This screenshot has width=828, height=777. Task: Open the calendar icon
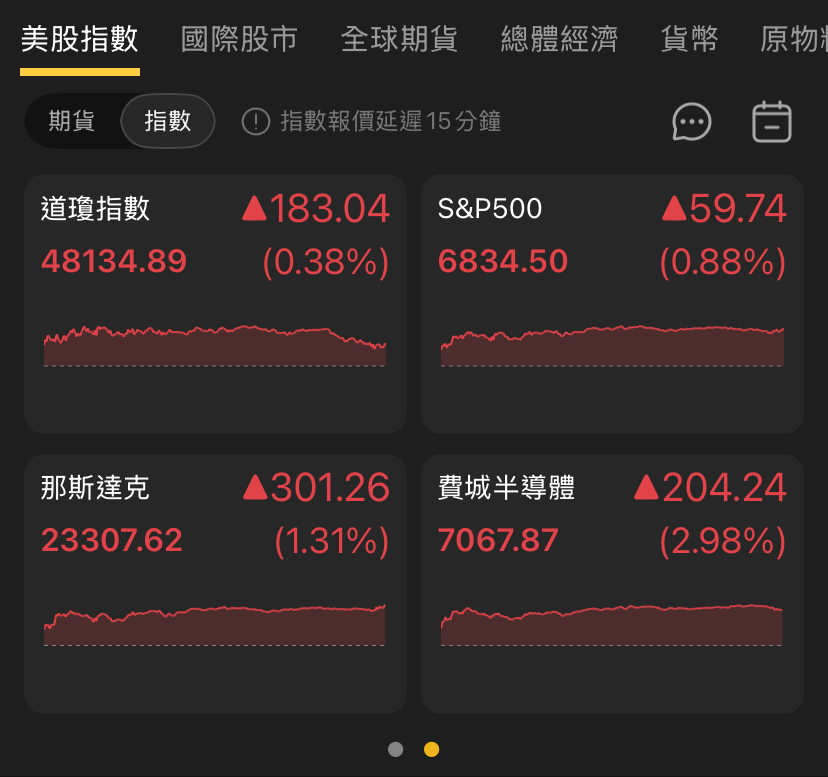pos(771,122)
